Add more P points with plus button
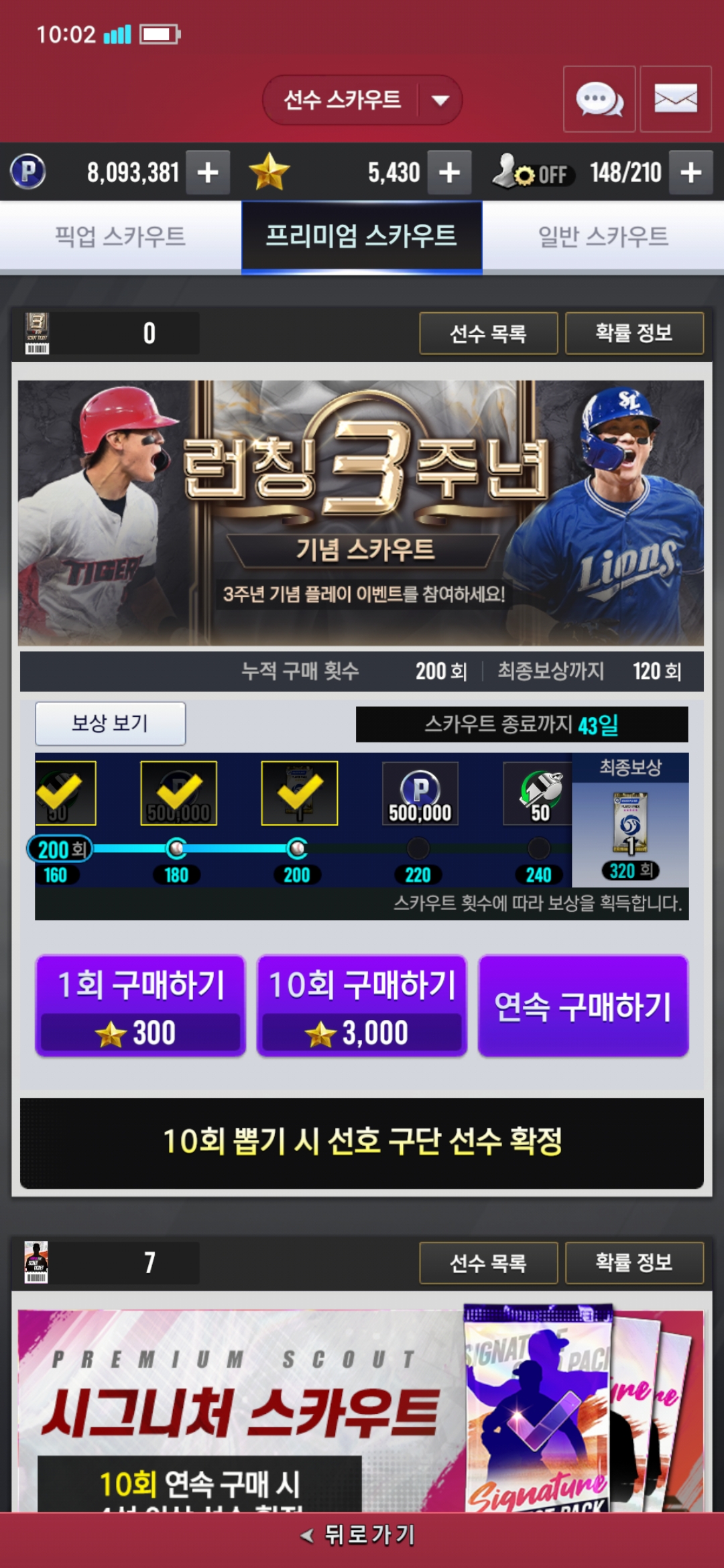Viewport: 724px width, 1568px height. click(208, 172)
